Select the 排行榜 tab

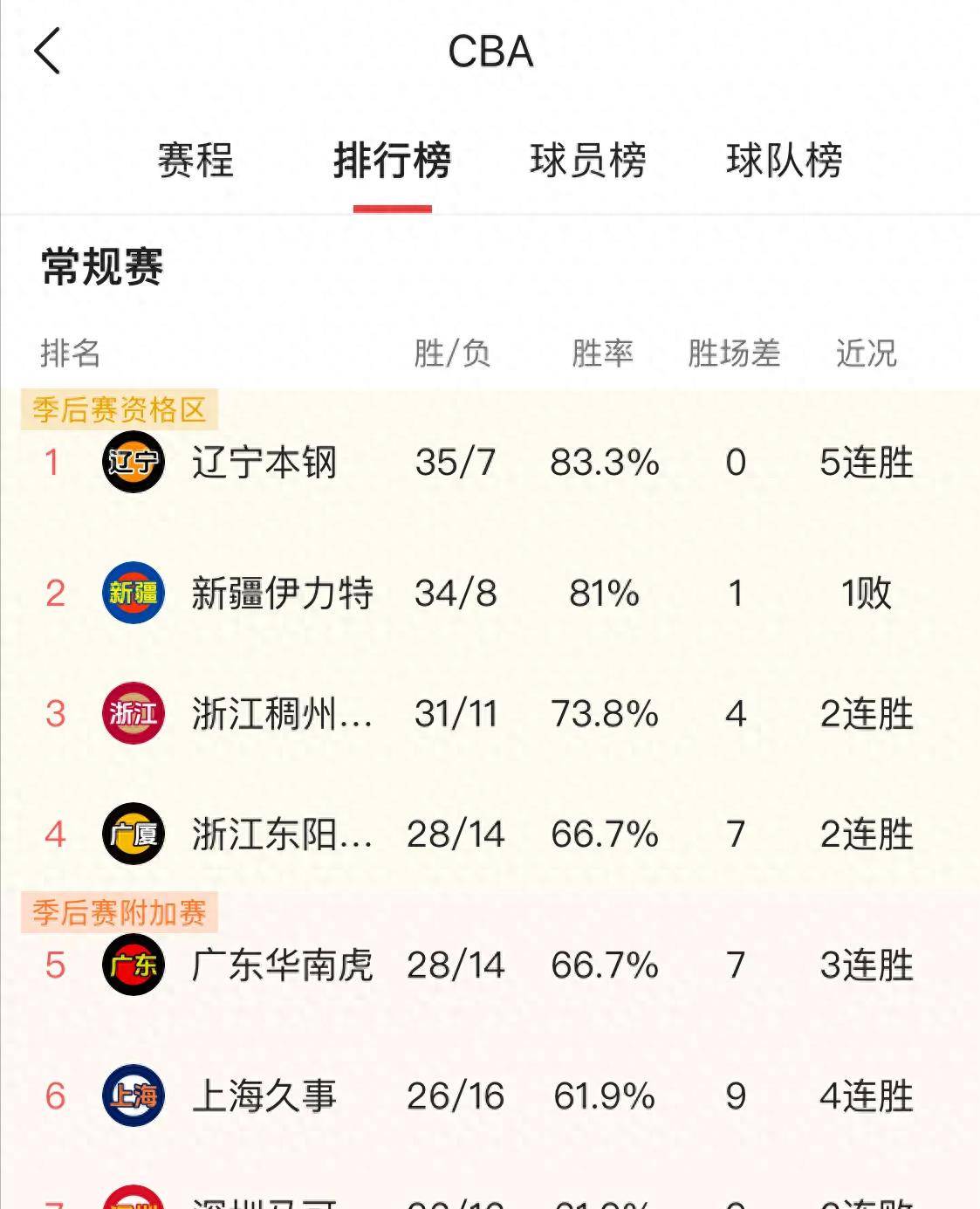coord(393,161)
